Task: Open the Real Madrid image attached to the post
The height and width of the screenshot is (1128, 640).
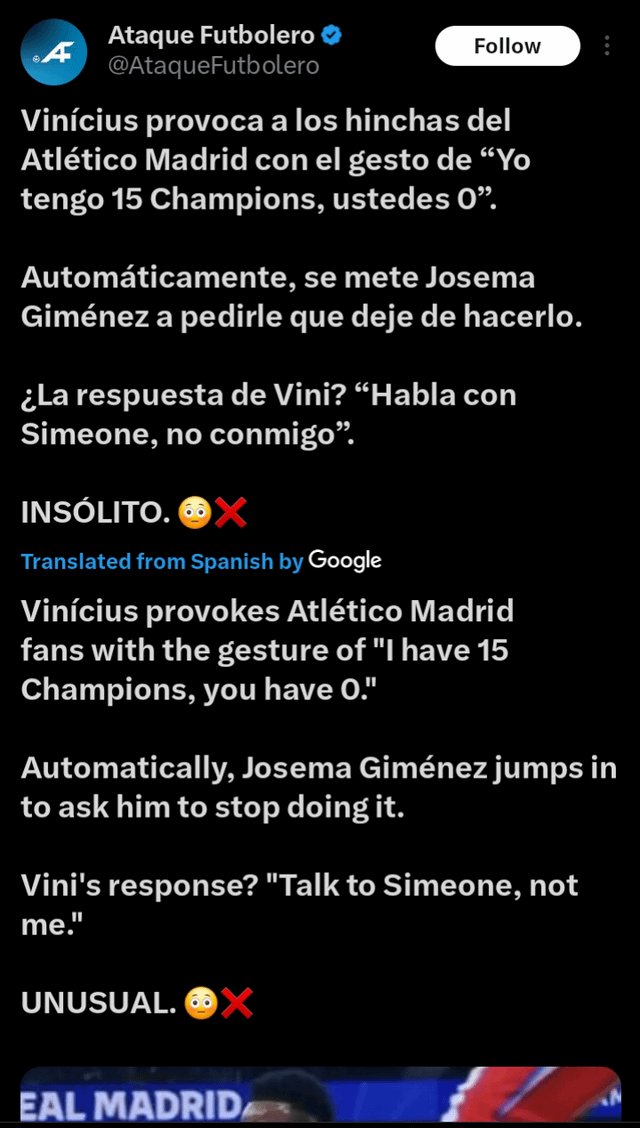Action: click(320, 1097)
